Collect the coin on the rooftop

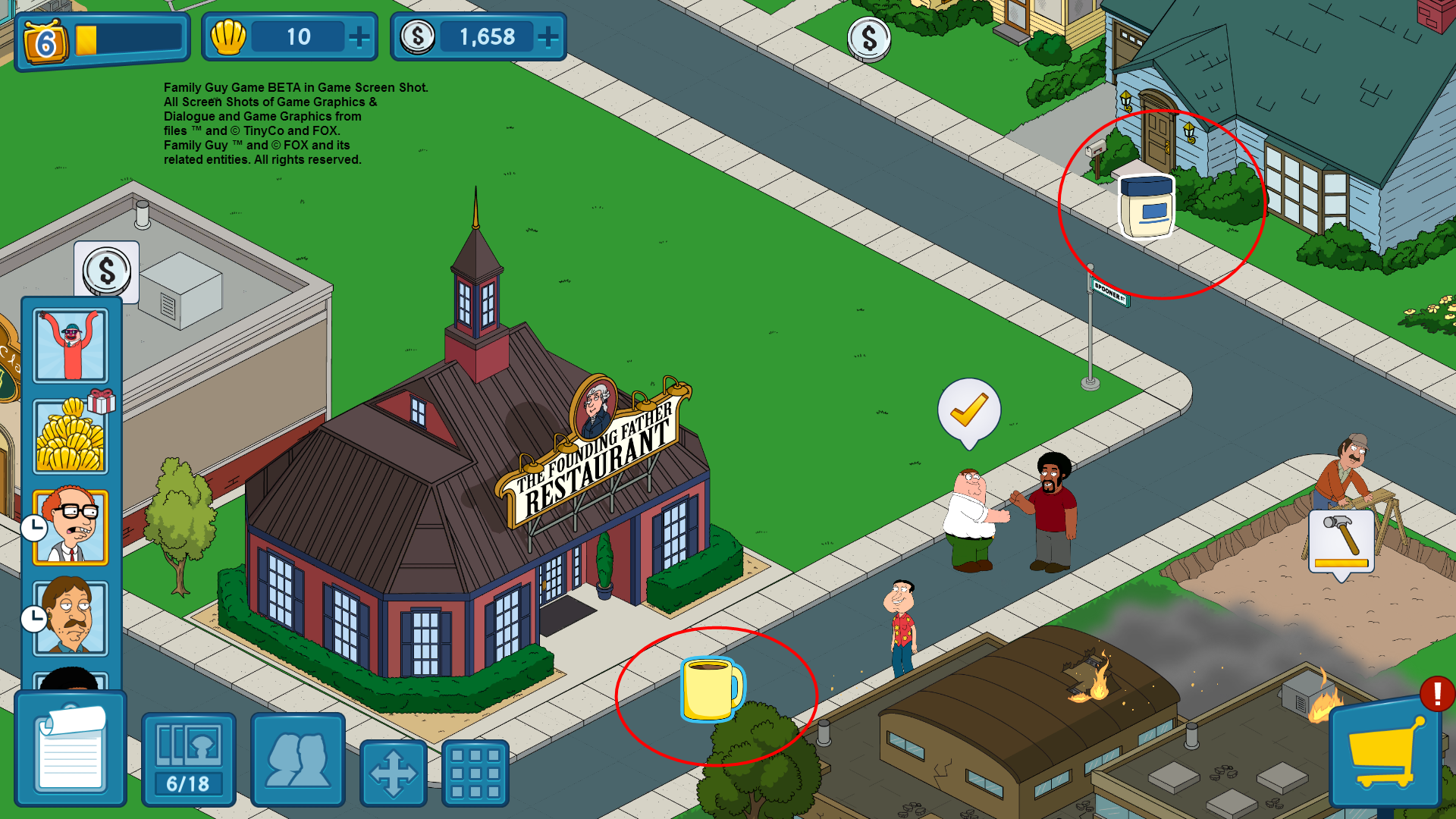tap(107, 271)
